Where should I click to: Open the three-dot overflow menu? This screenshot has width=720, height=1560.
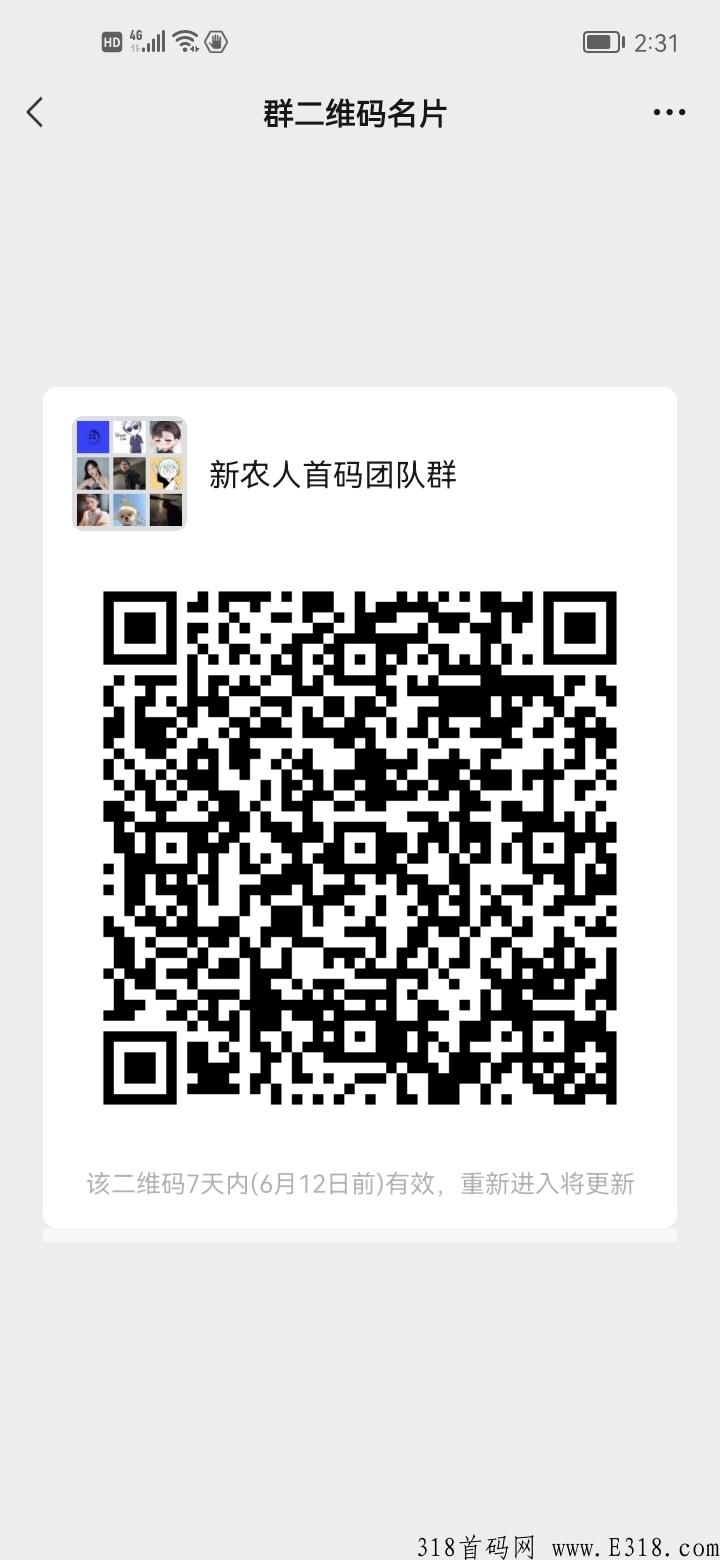click(669, 112)
